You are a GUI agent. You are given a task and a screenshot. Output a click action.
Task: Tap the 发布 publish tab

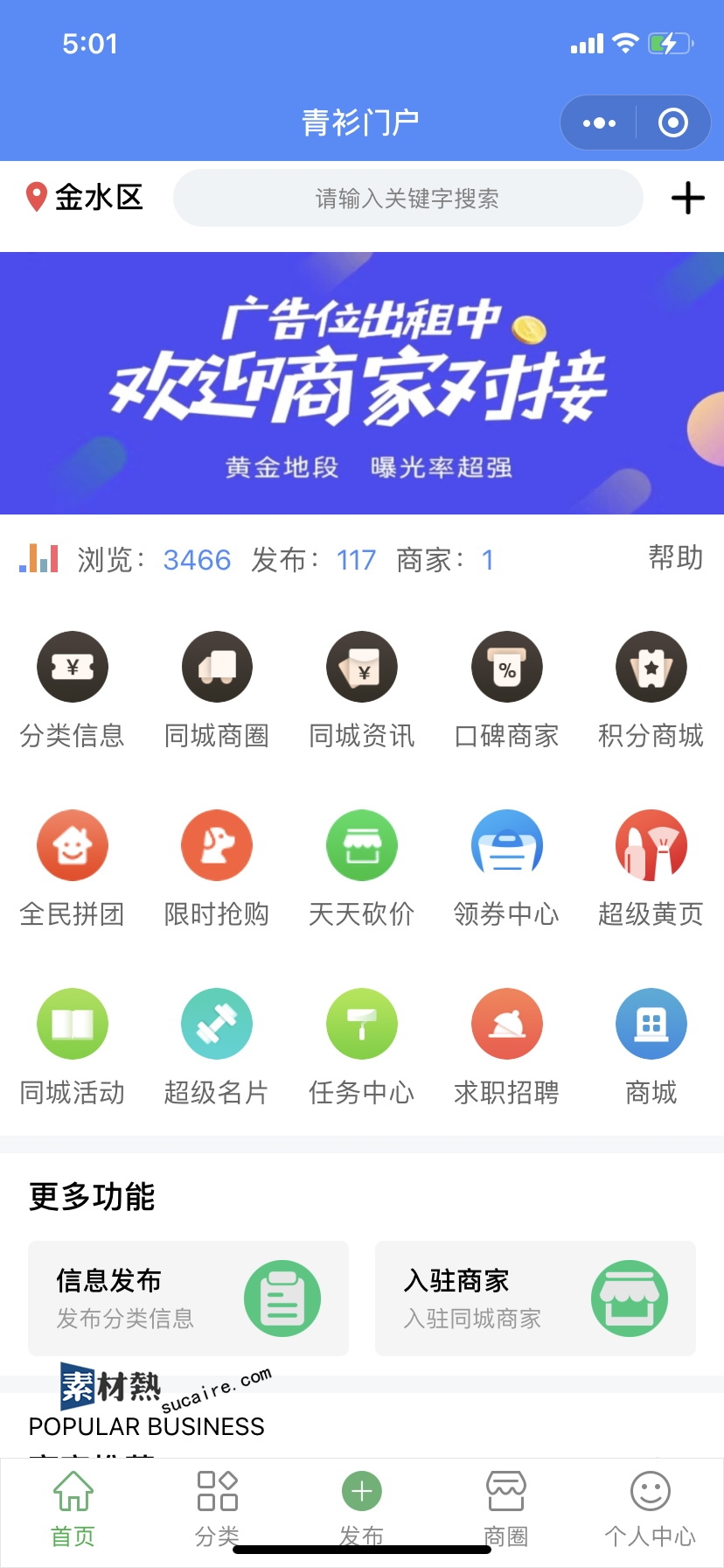pyautogui.click(x=362, y=1508)
